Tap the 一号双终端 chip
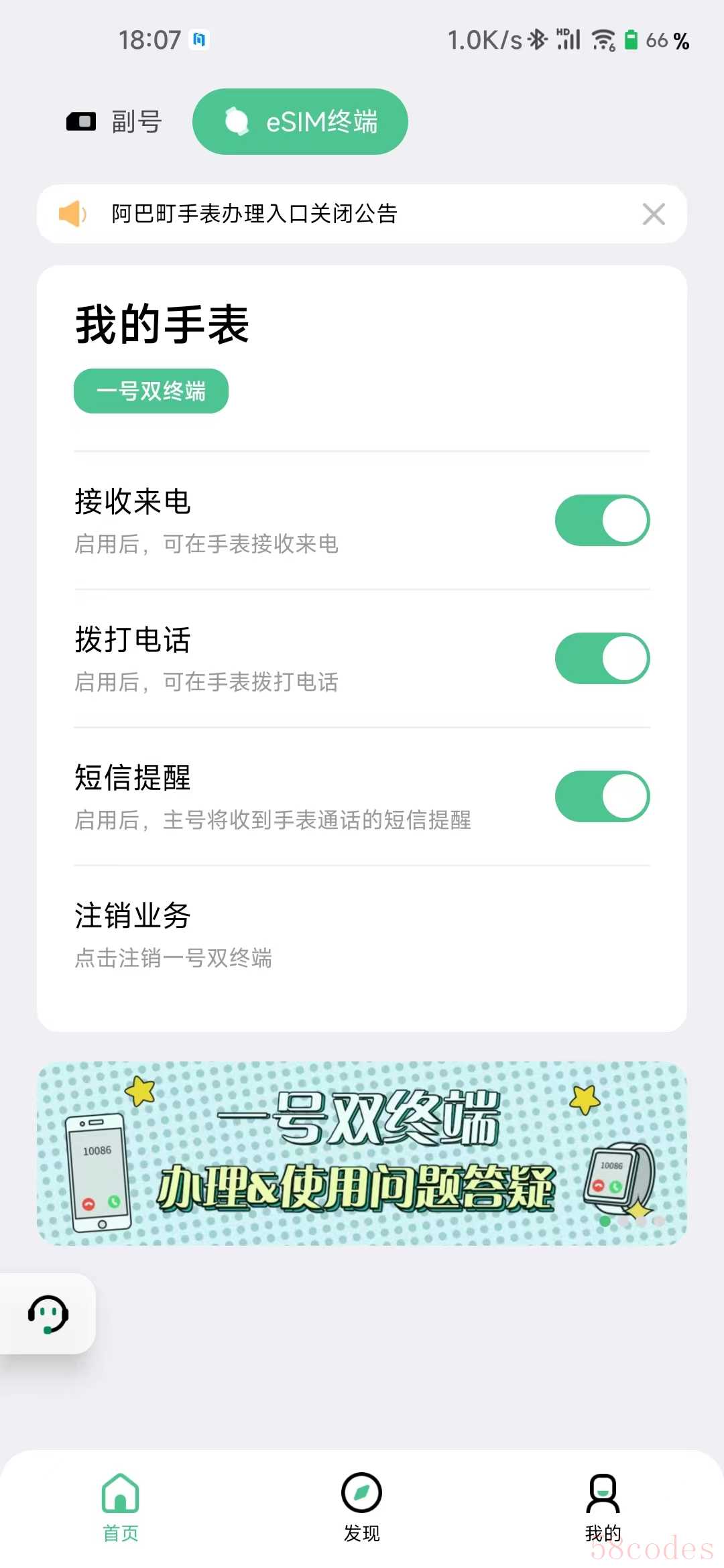This screenshot has height=1568, width=724. tap(151, 391)
